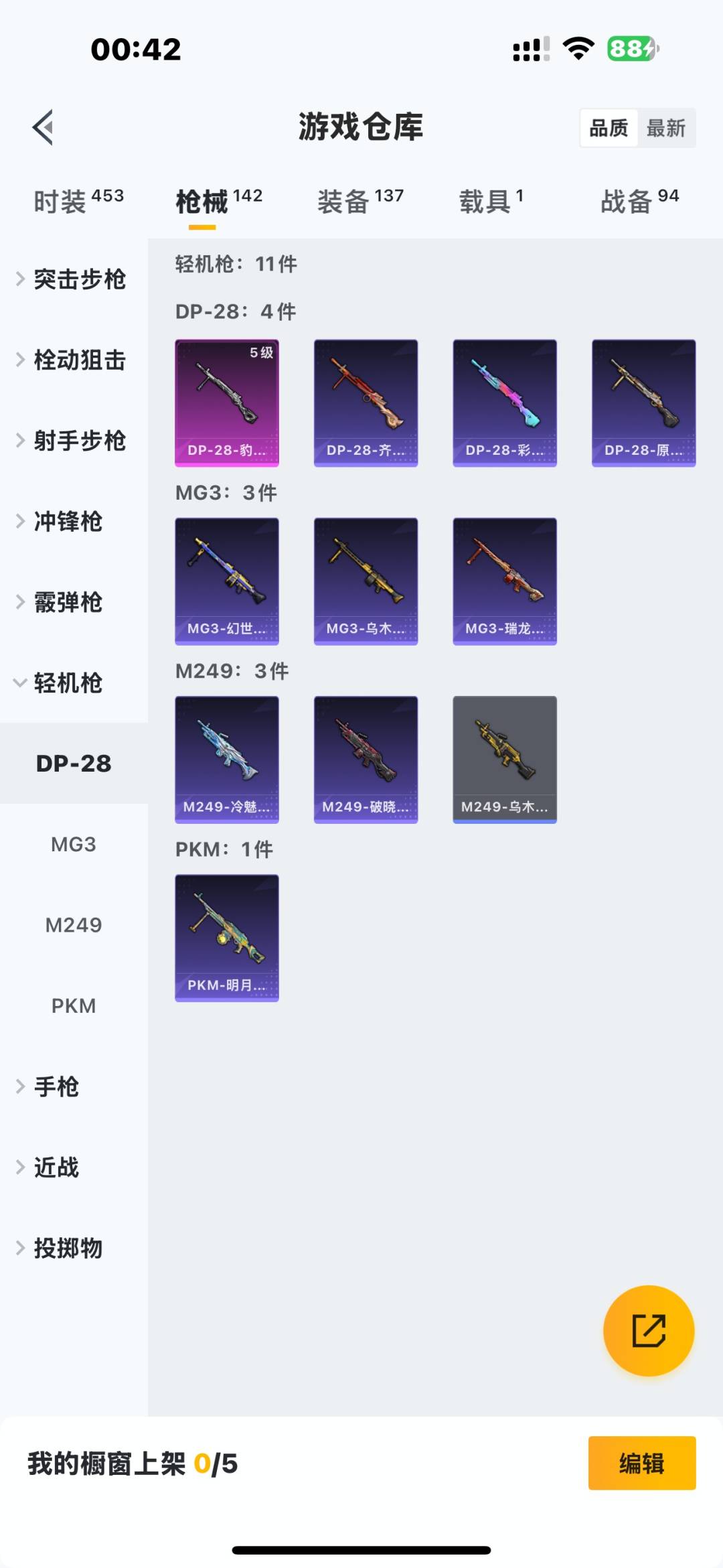Screen dimensions: 723x1568
Task: Open the M249-冷魅 weapon skin
Action: pyautogui.click(x=226, y=760)
